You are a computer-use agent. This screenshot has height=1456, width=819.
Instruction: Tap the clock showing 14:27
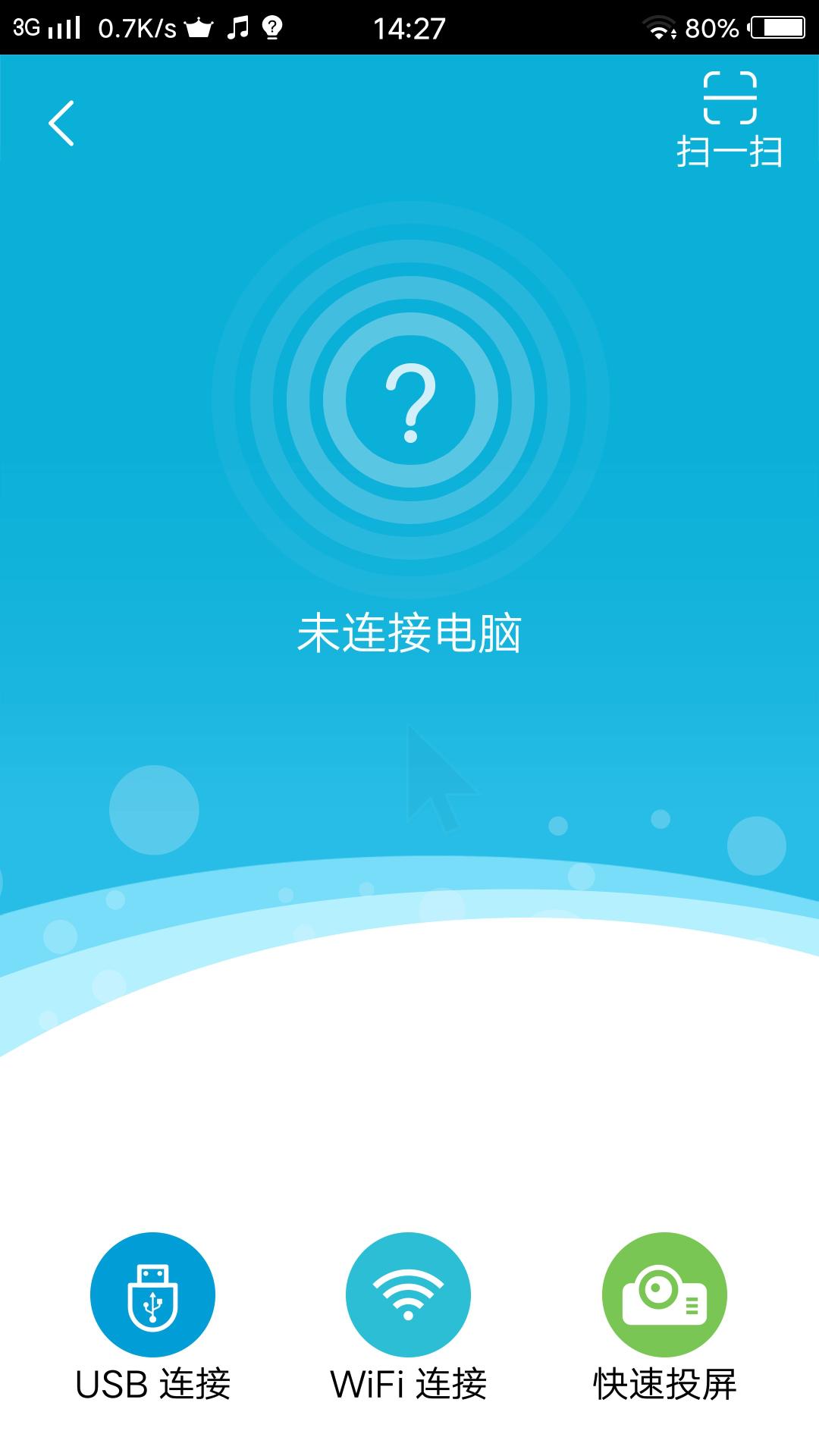(409, 28)
